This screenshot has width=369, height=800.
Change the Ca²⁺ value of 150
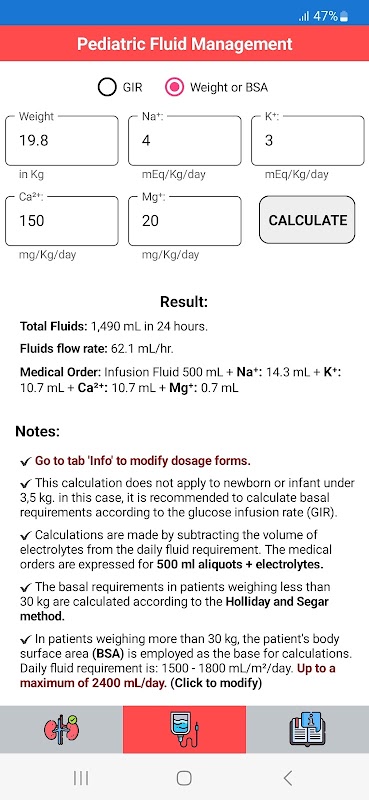(62, 221)
